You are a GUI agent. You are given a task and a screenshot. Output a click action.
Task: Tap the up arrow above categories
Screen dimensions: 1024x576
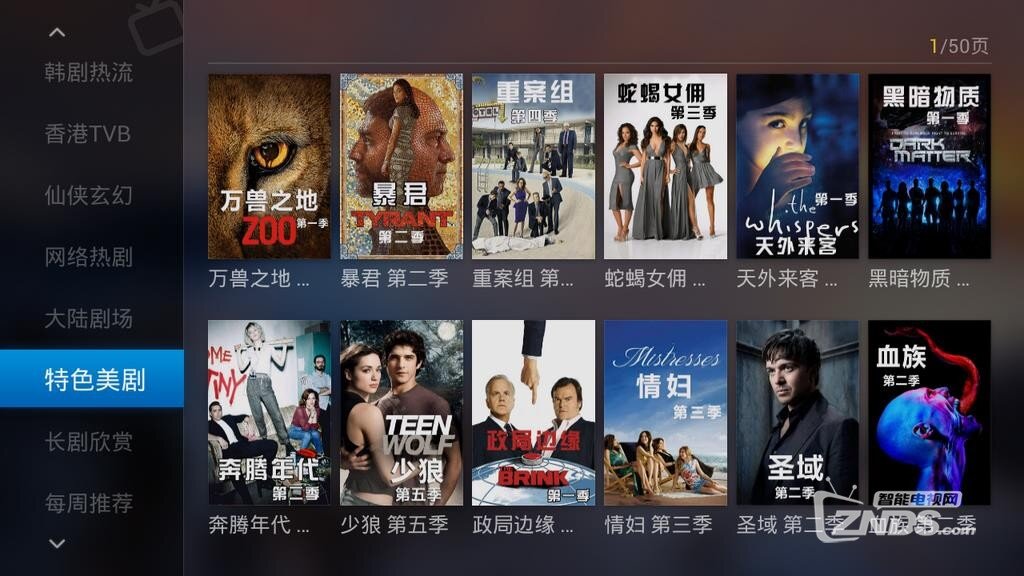(x=57, y=33)
